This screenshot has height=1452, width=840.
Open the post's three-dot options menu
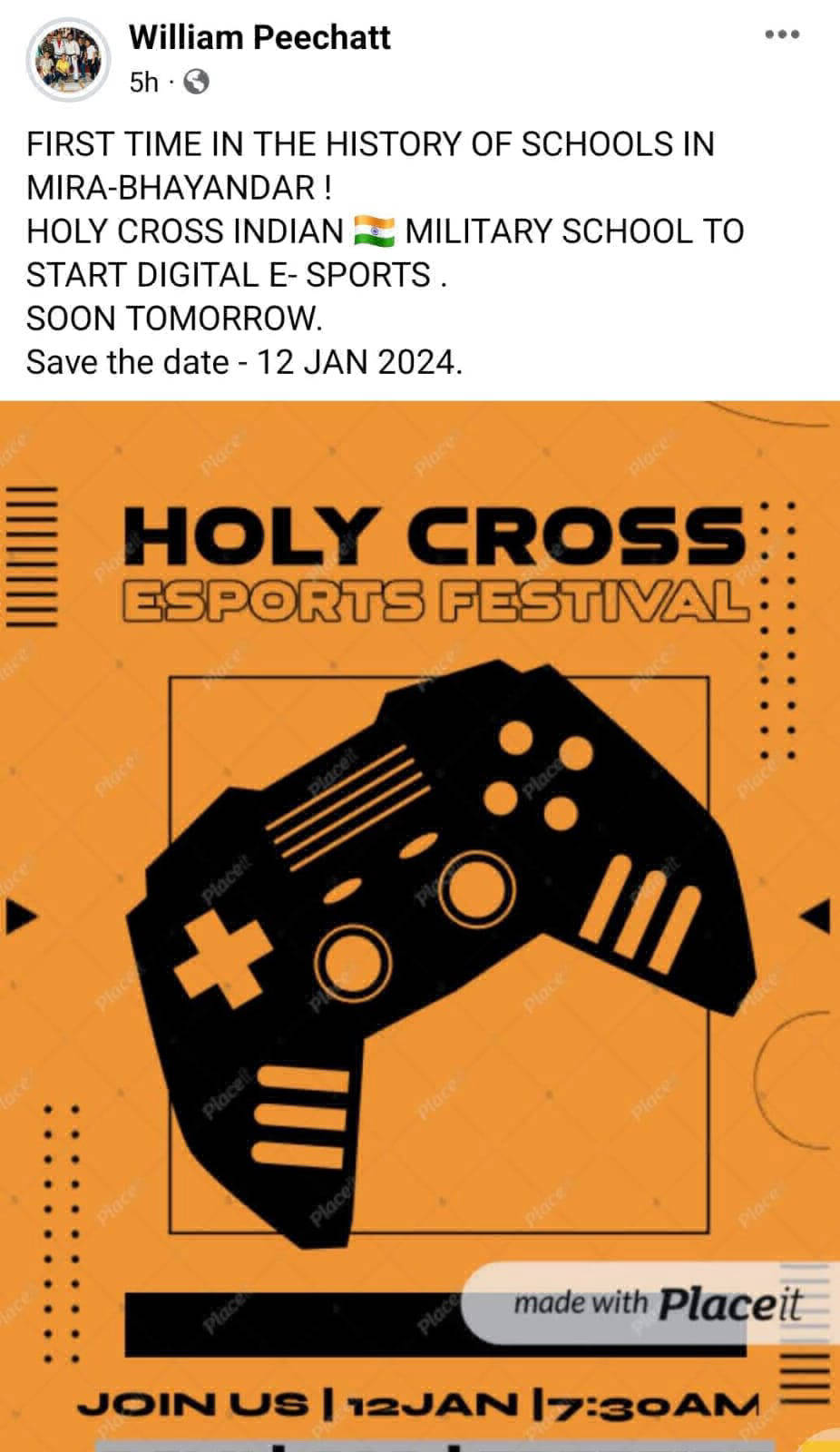coord(781,35)
